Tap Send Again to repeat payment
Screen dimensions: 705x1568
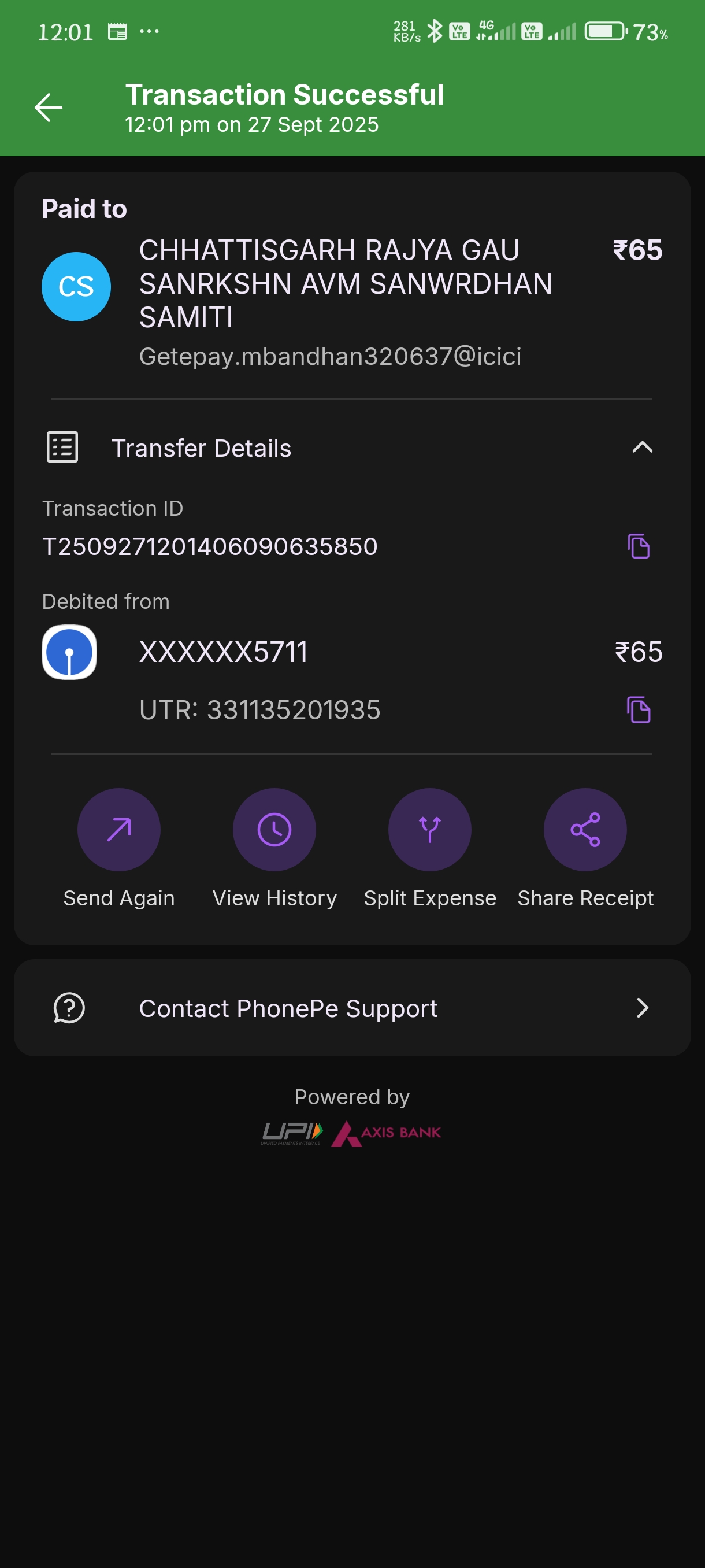click(119, 830)
